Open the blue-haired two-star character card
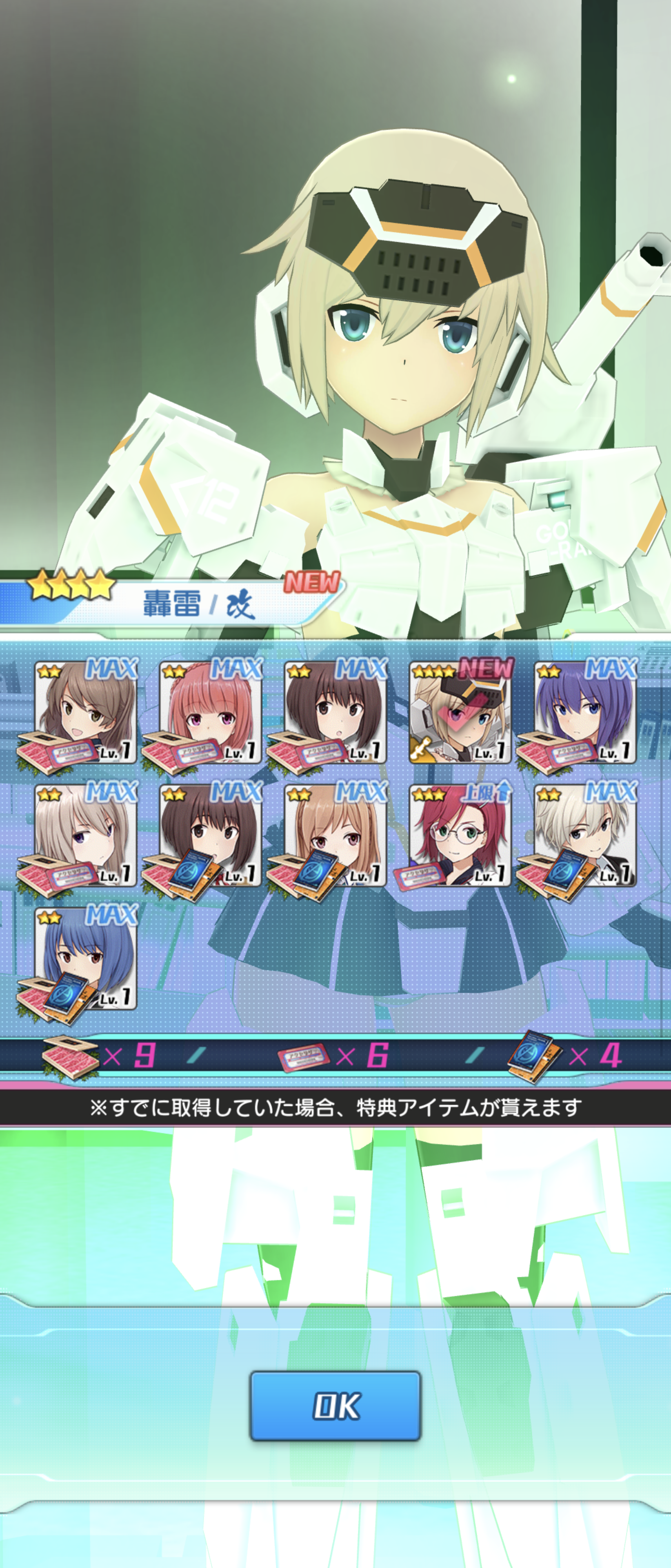This screenshot has width=671, height=1568. click(85, 959)
